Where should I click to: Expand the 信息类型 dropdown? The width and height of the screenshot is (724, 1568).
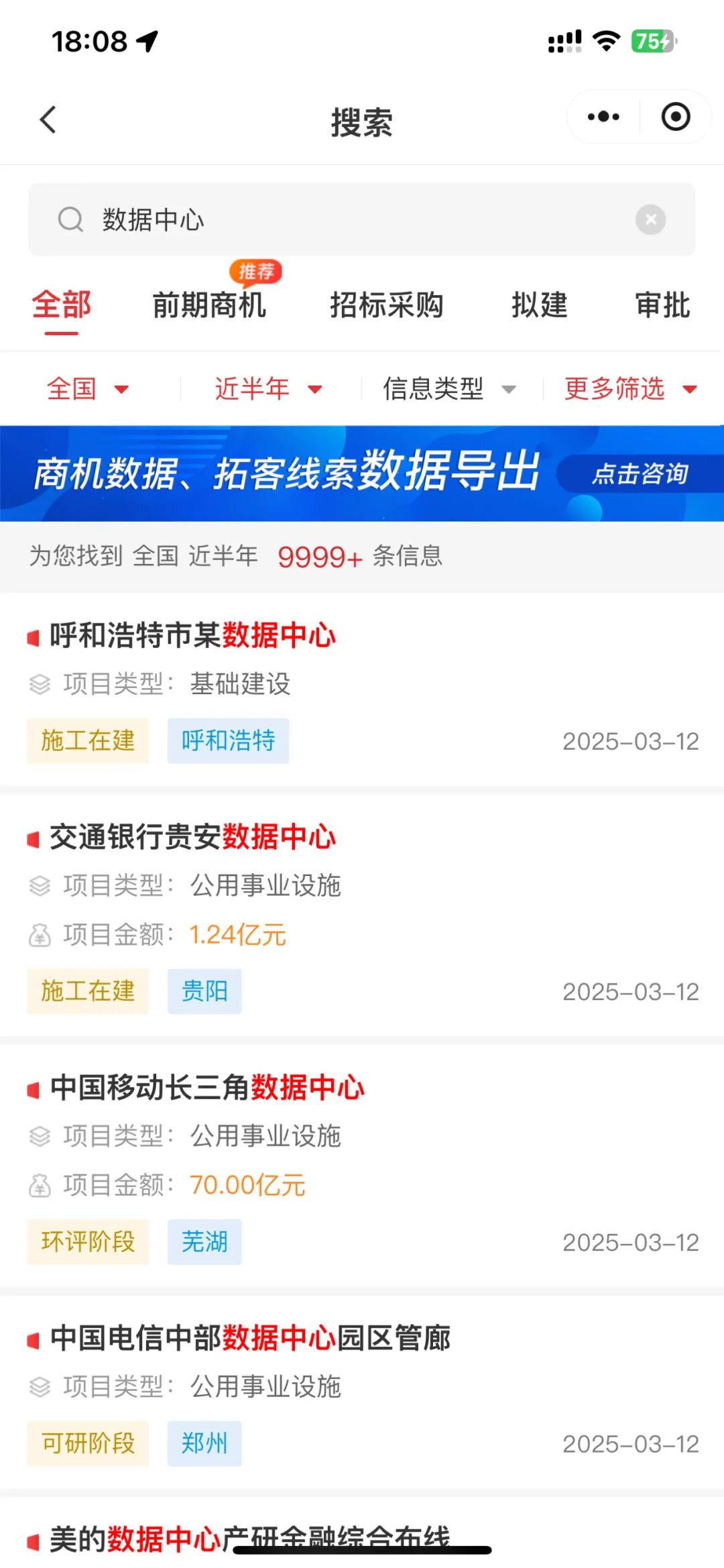click(x=450, y=388)
